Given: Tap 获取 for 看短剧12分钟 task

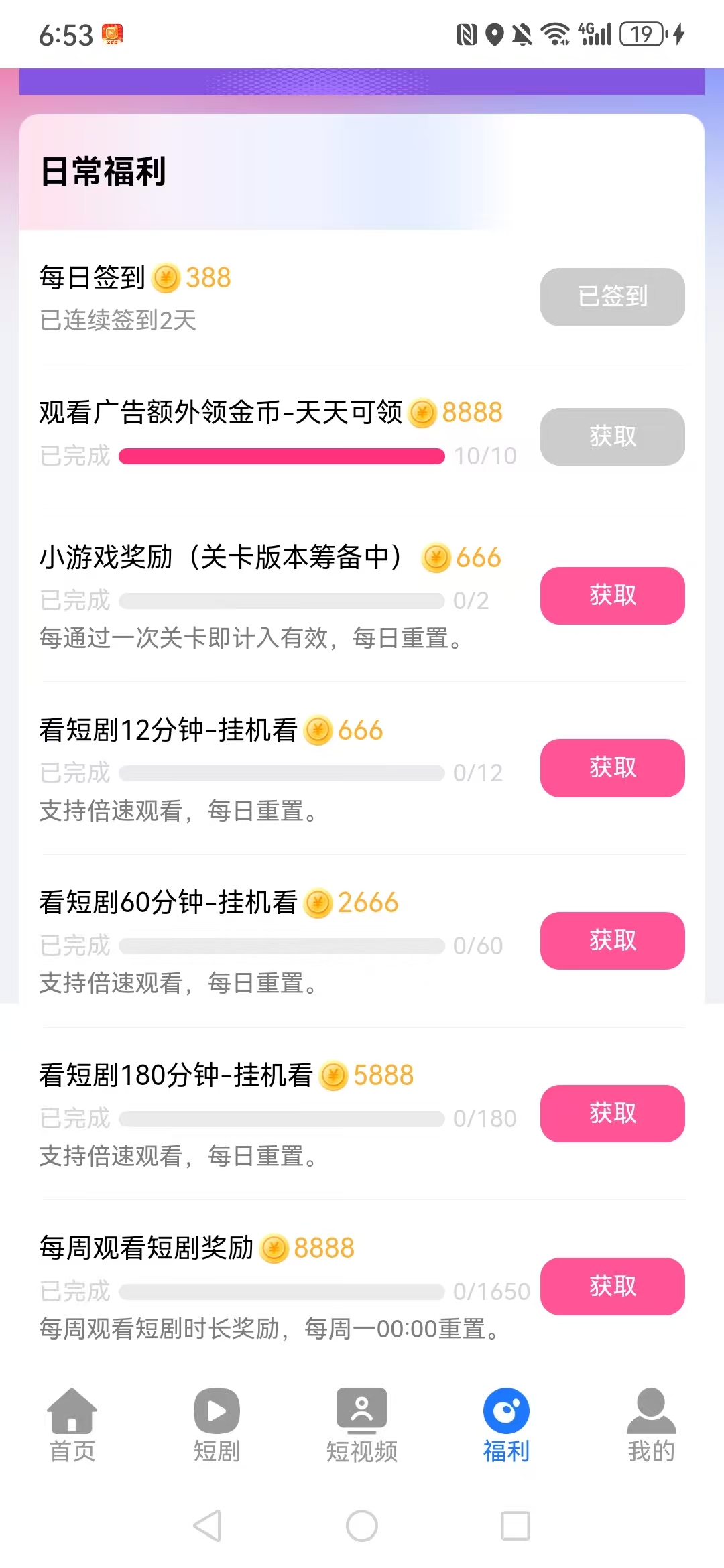Looking at the screenshot, I should click(x=611, y=769).
